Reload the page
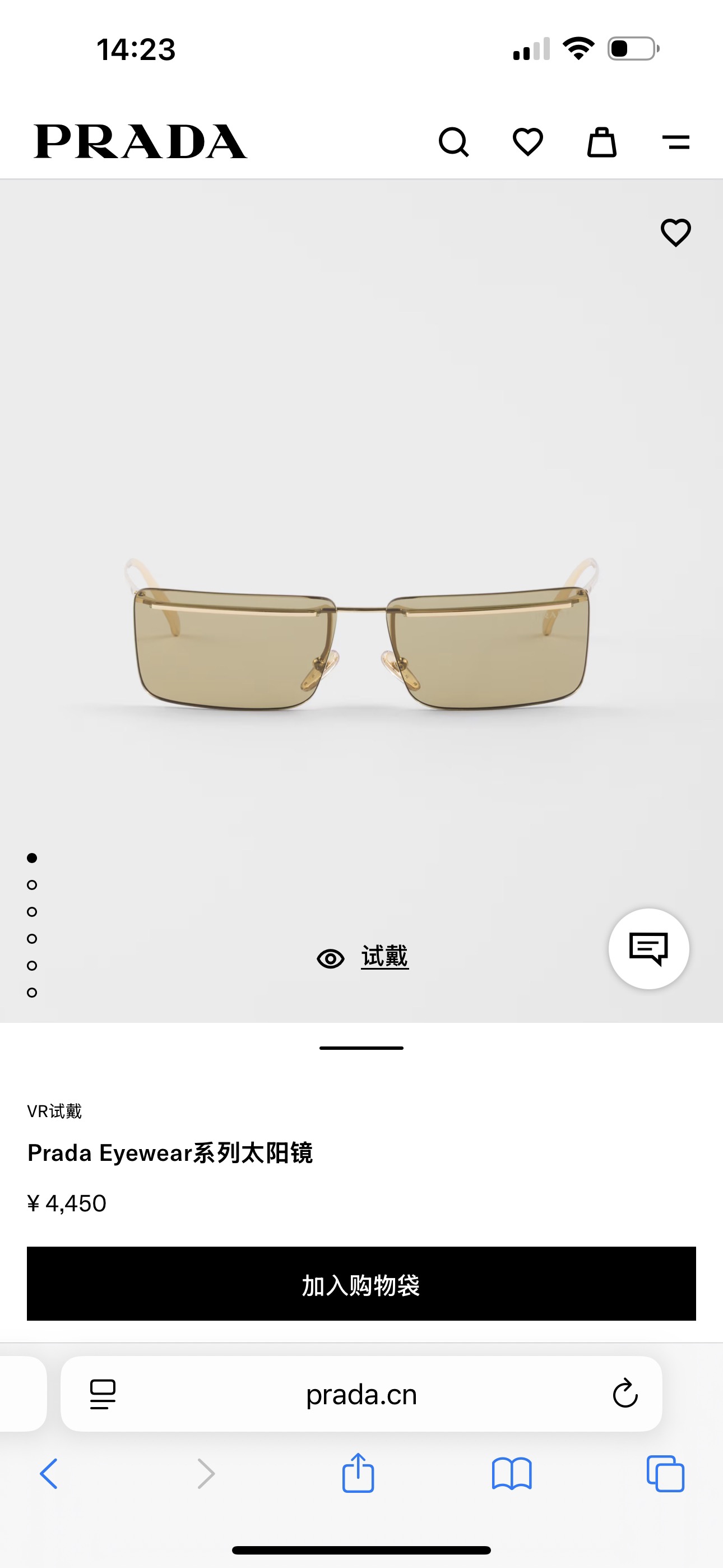Viewport: 723px width, 1568px height. [x=625, y=1393]
